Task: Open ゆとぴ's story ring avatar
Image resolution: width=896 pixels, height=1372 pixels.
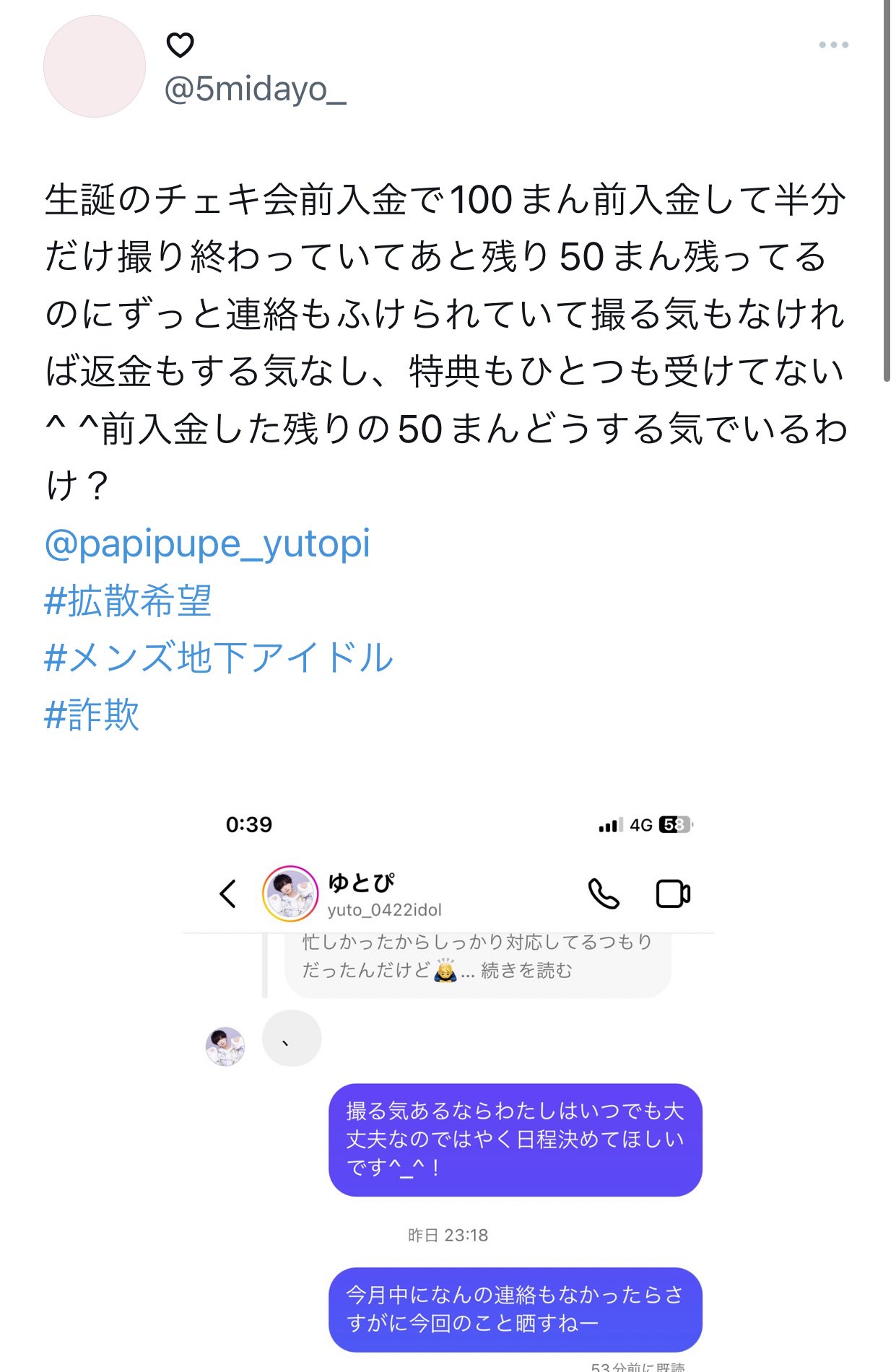Action: [292, 893]
